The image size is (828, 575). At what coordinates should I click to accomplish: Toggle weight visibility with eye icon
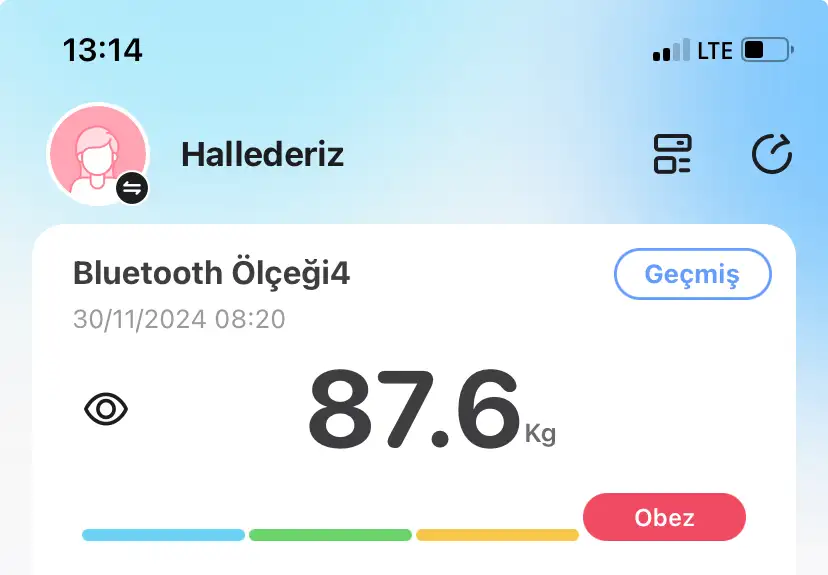click(x=107, y=409)
